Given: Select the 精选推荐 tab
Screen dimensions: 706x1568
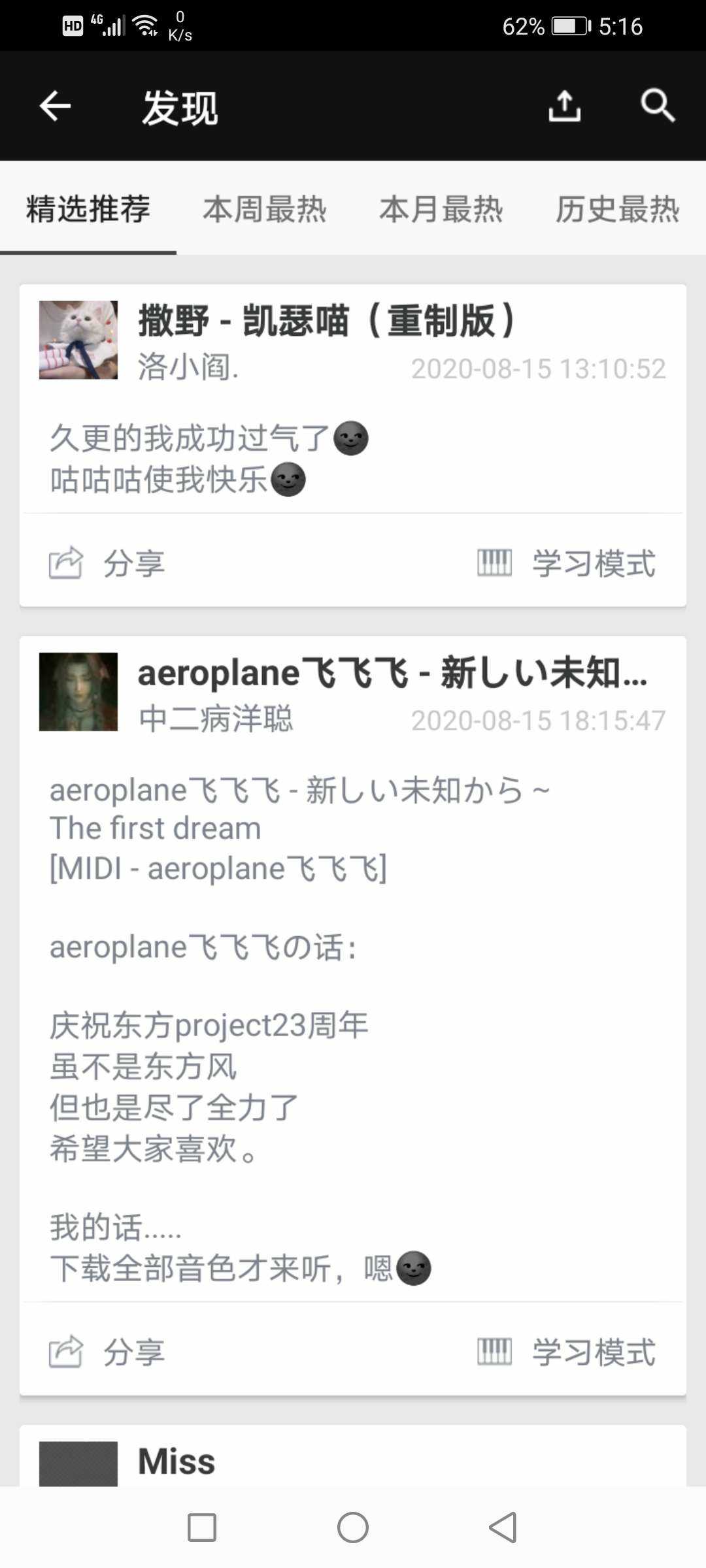Looking at the screenshot, I should [88, 209].
